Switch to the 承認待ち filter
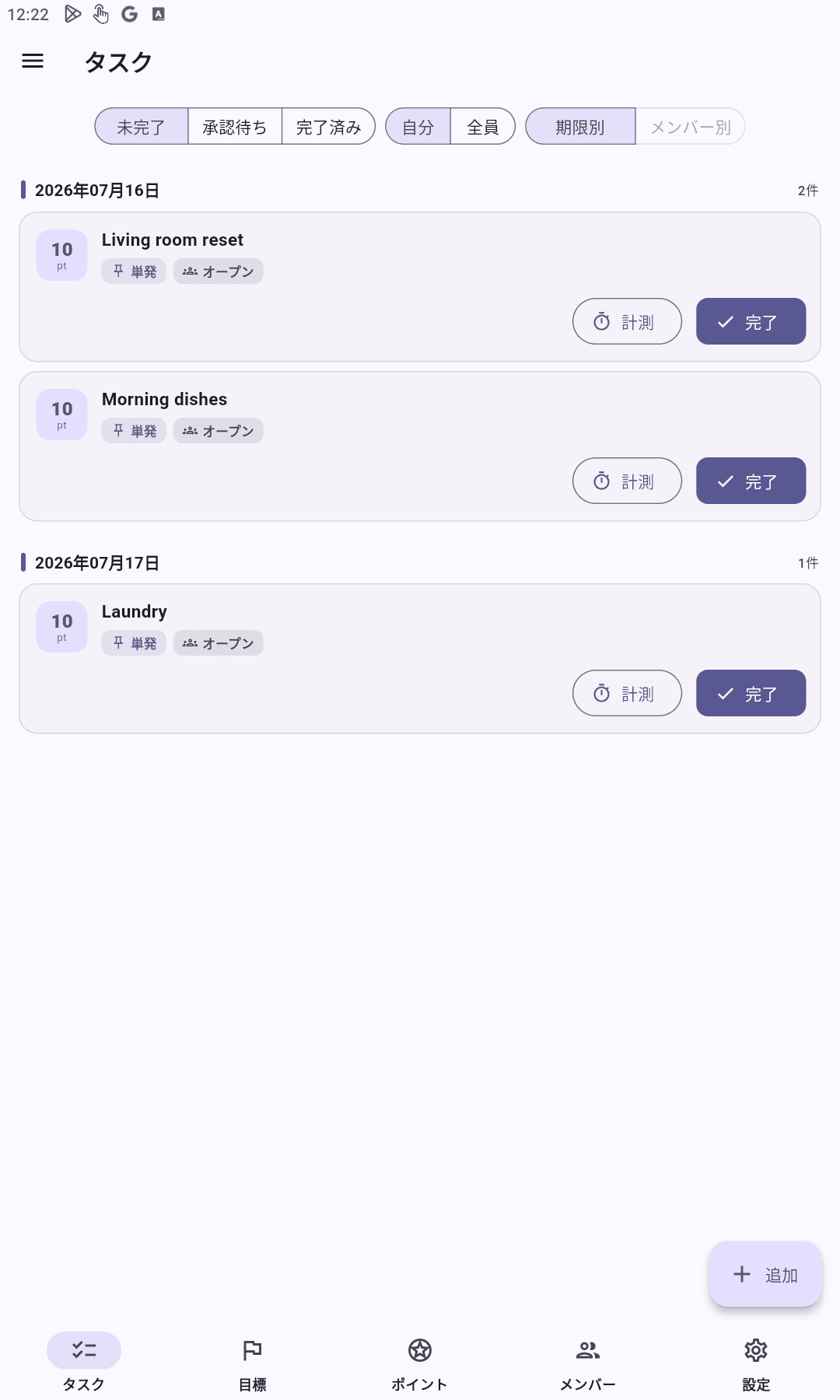840x1400 pixels. [235, 127]
